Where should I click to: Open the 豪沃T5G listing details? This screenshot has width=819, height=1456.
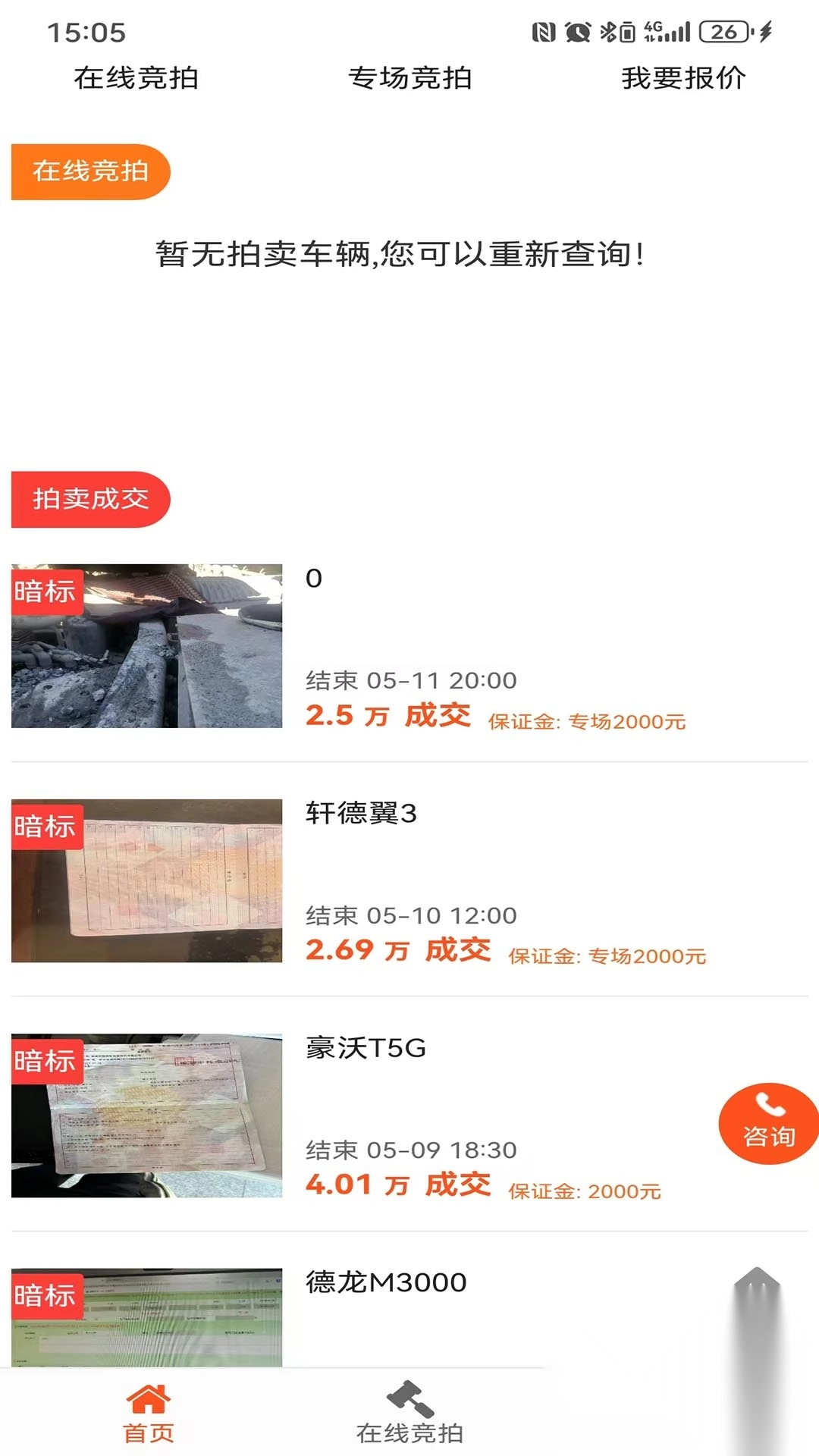click(368, 1046)
